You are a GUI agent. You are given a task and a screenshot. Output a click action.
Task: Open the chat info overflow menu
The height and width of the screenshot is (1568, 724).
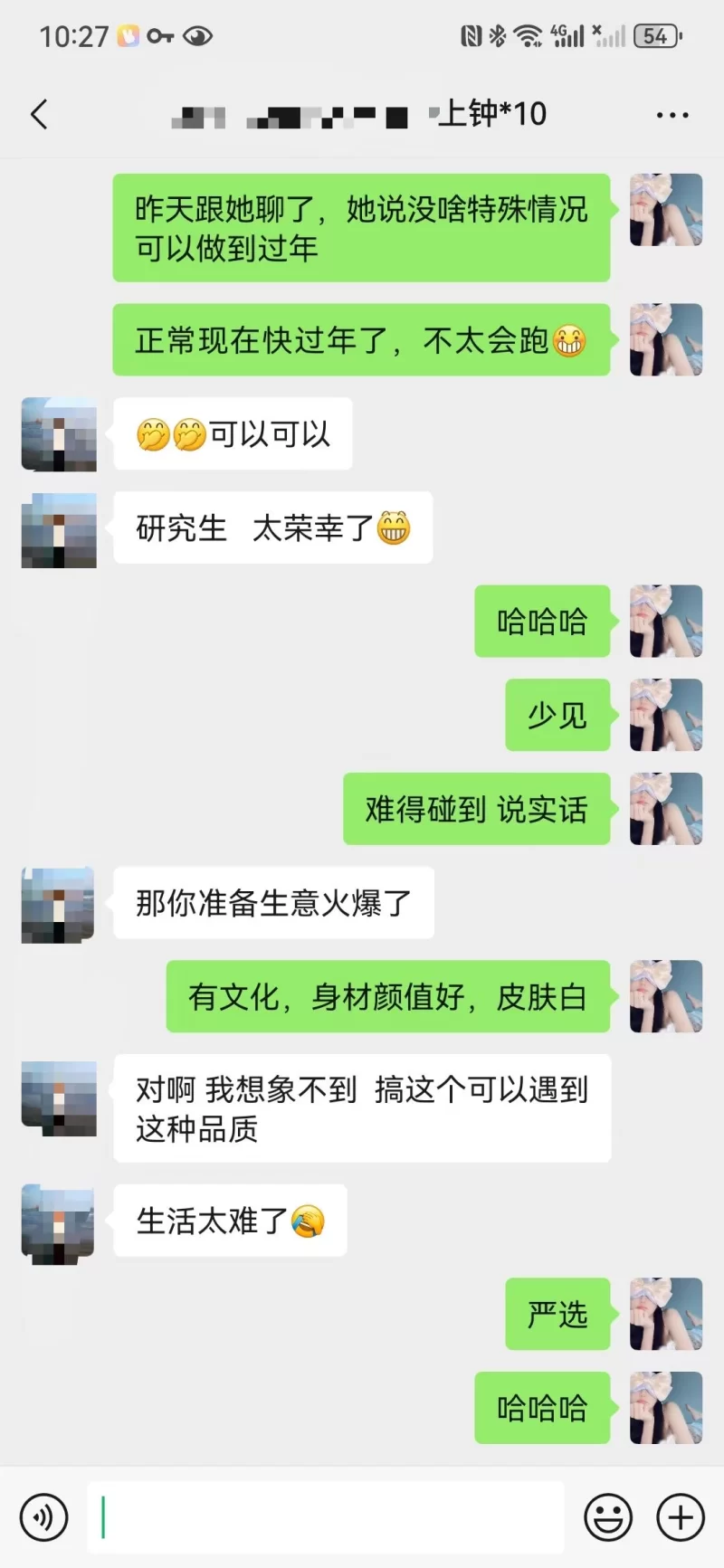(x=672, y=115)
